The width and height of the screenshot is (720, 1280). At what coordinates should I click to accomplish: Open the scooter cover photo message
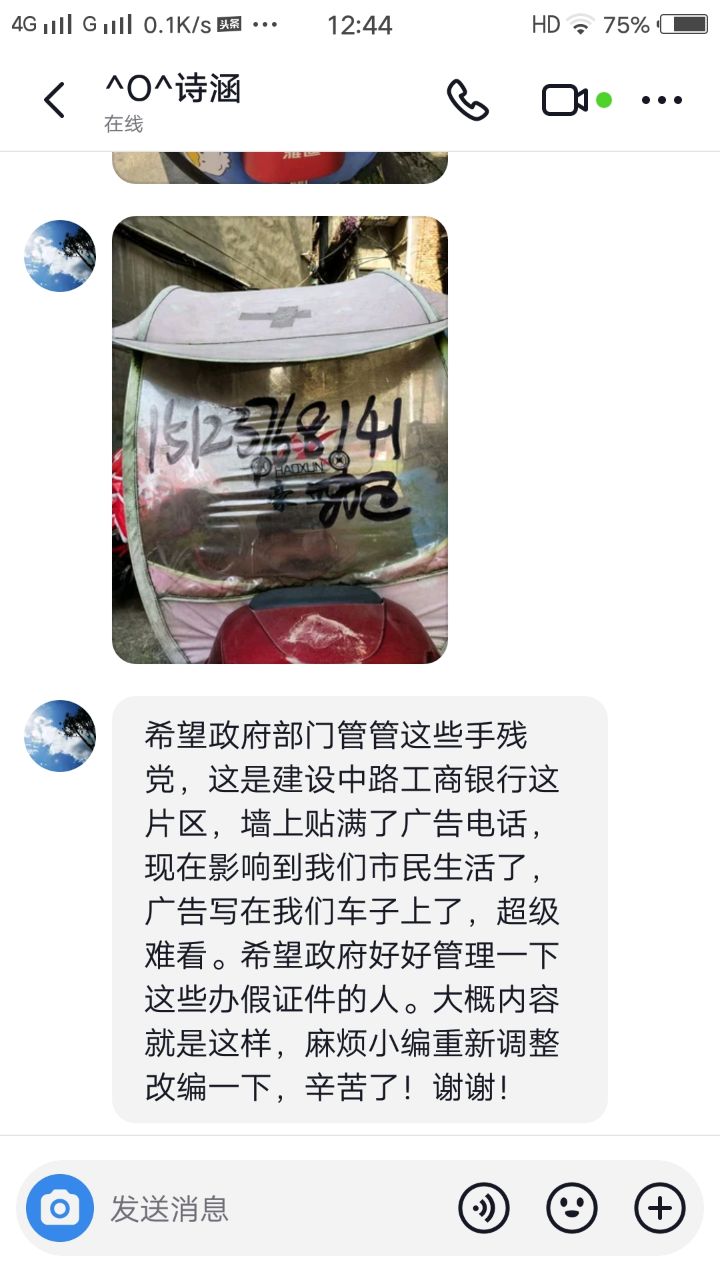point(280,440)
